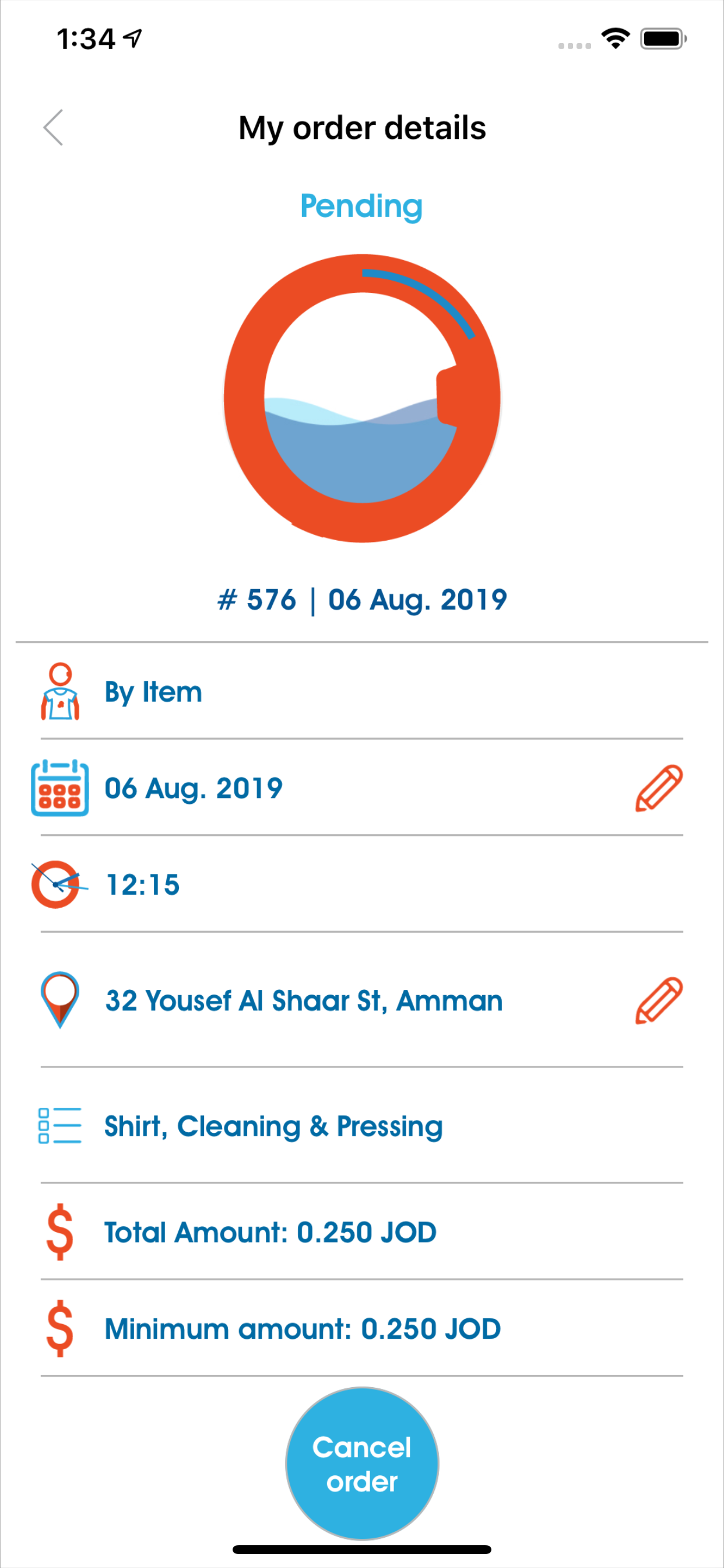
Task: Tap the Cancel order button
Action: pos(362,1464)
